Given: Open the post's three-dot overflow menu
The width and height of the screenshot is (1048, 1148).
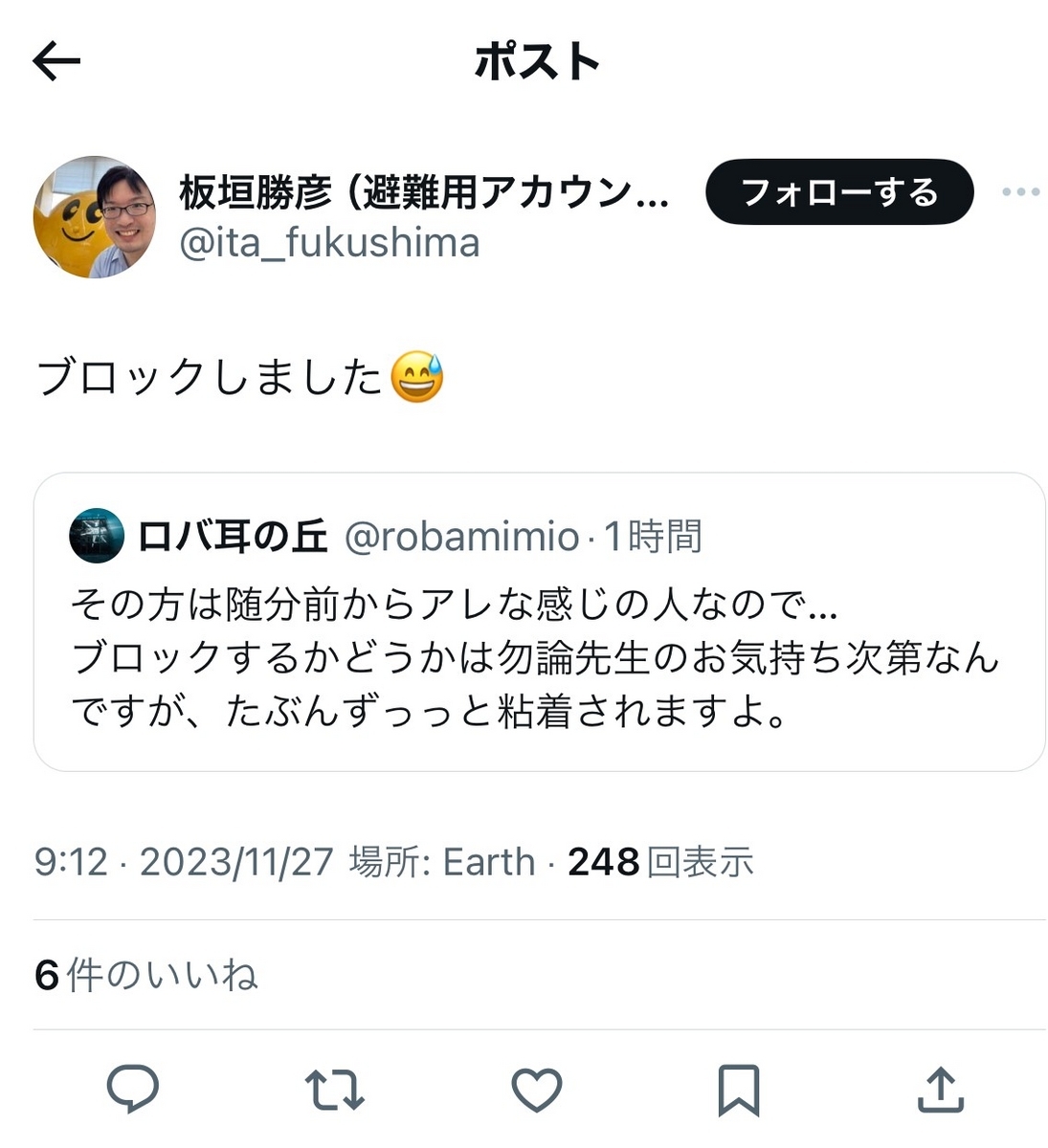Looking at the screenshot, I should point(1020,192).
